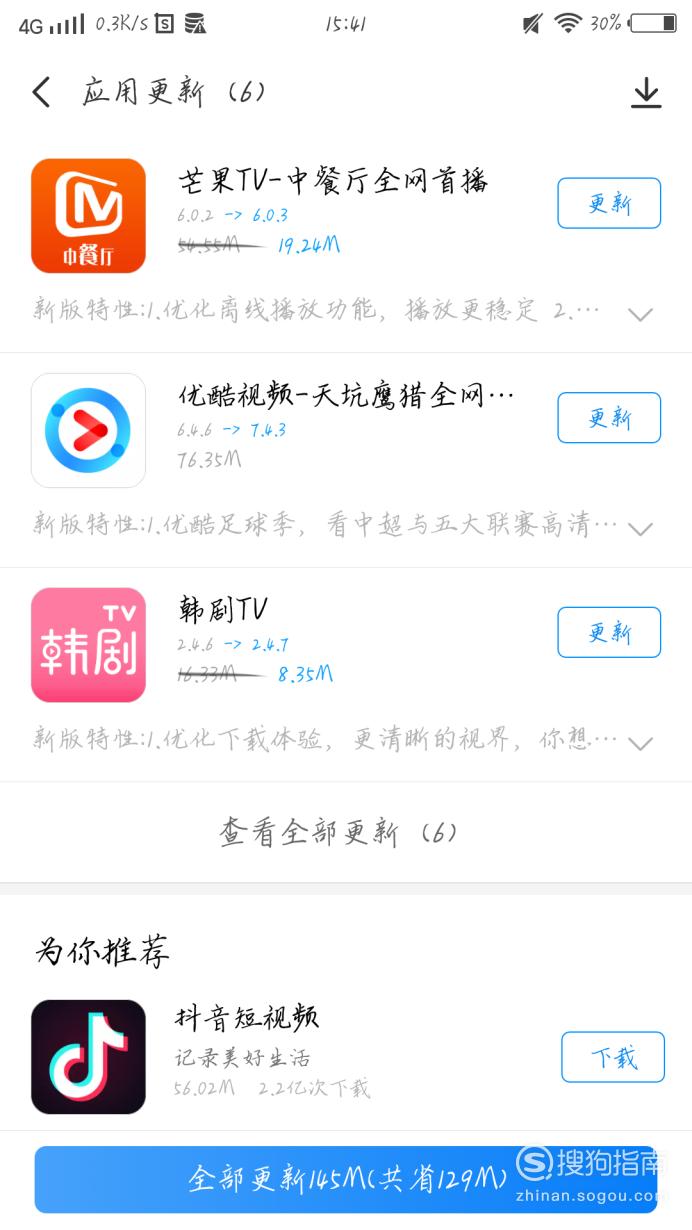Expand 芒果TV new version features

tap(640, 314)
